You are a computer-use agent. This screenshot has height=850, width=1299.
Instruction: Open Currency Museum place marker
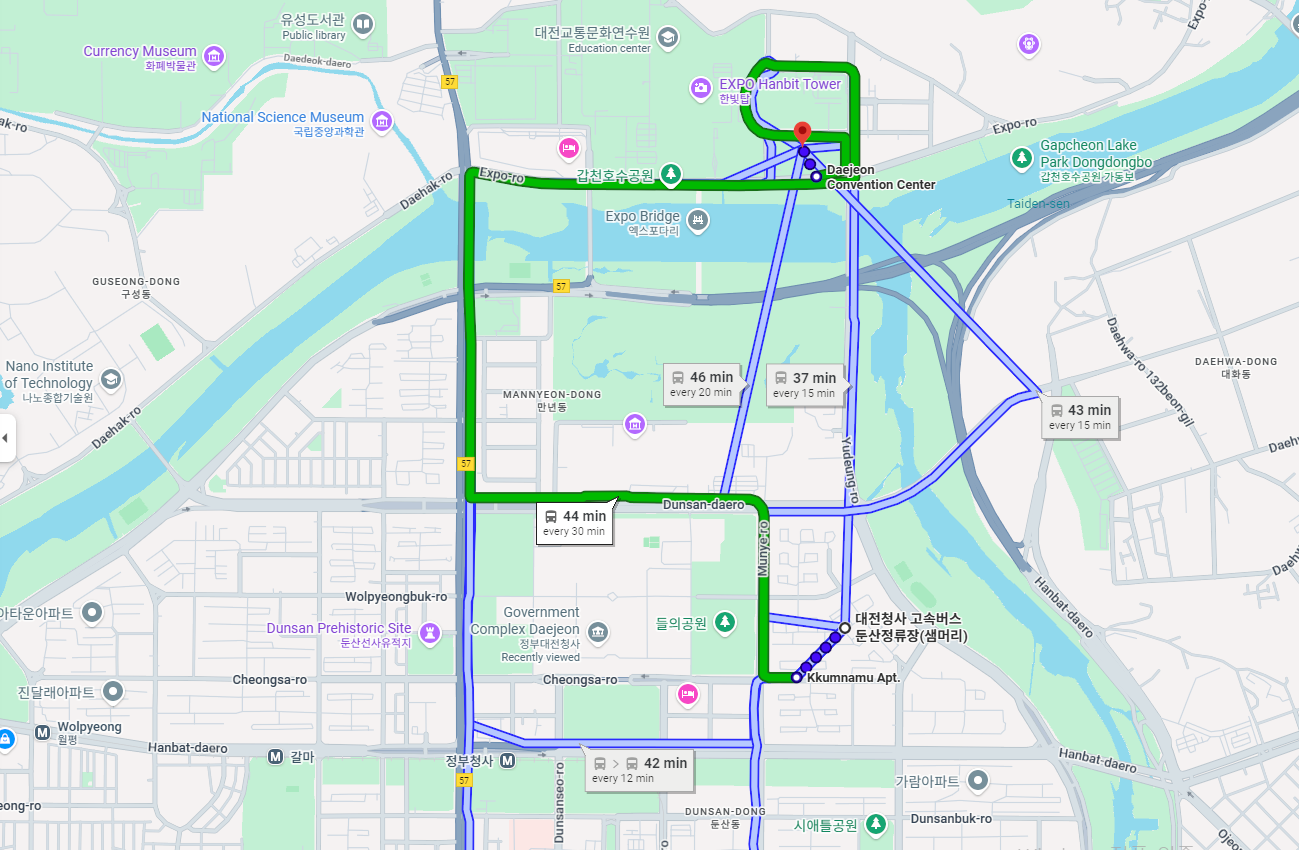tap(213, 56)
